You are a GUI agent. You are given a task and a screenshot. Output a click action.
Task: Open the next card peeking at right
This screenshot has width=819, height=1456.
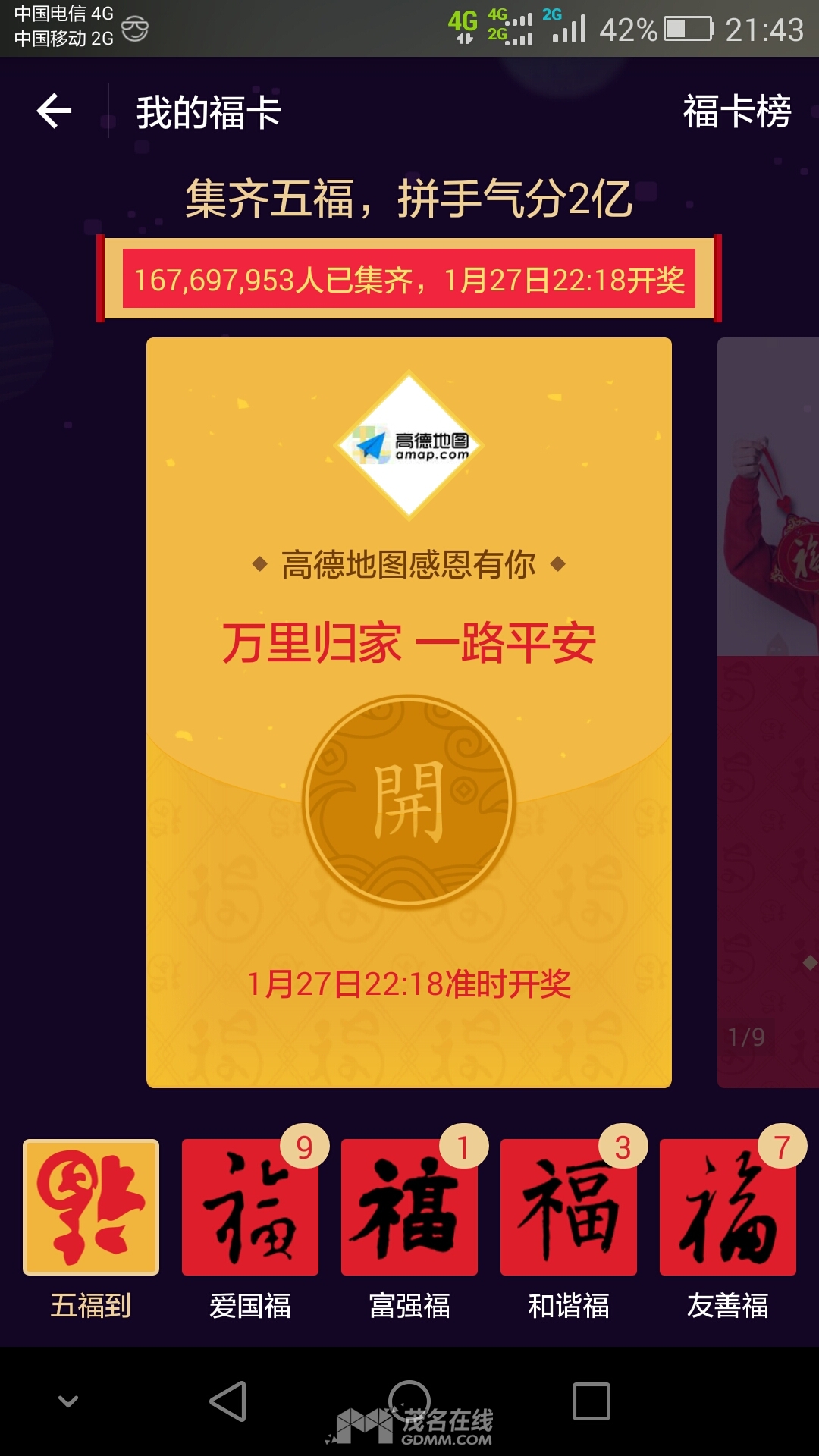coord(767,713)
